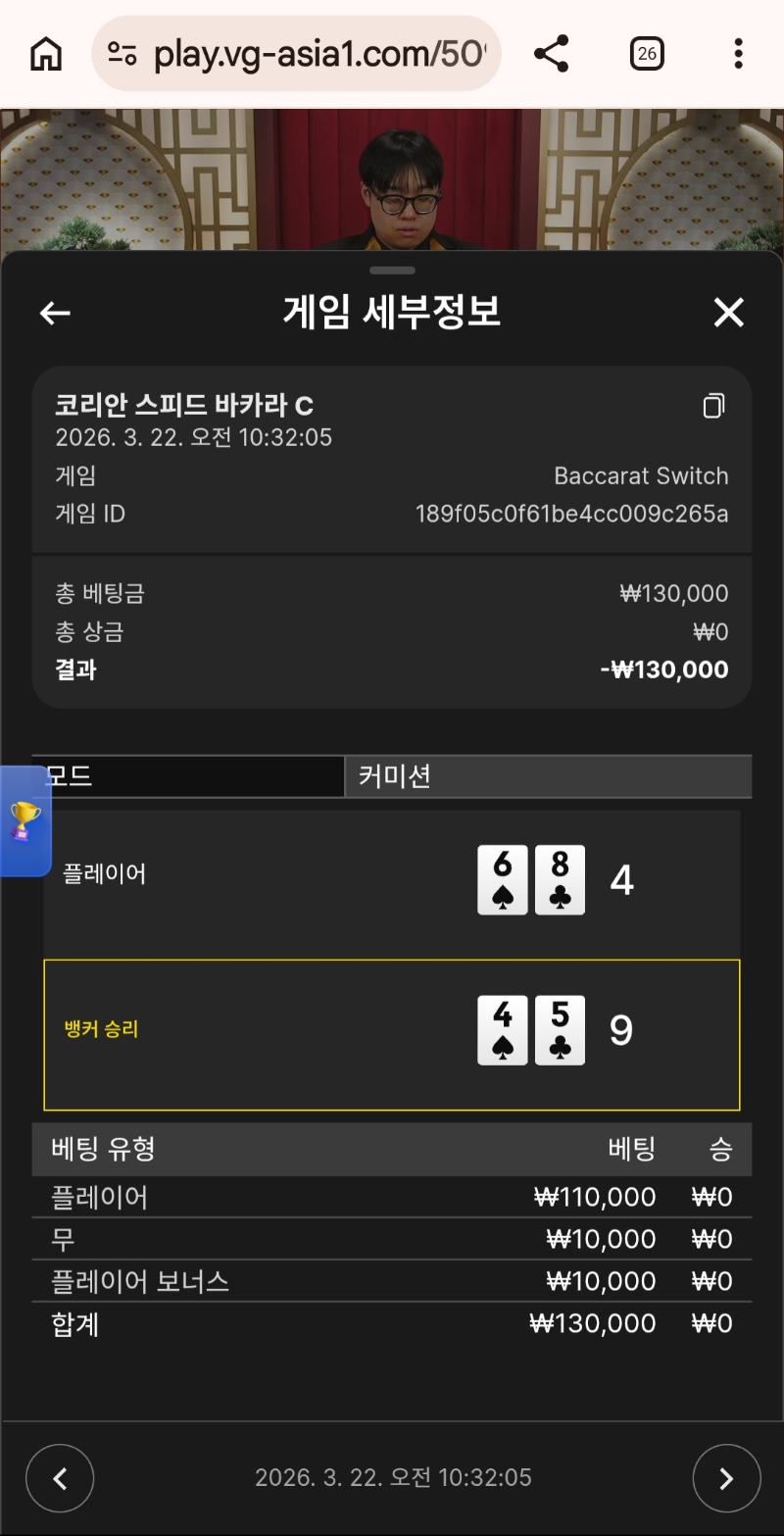
Task: Go to the browser home page
Action: point(46,55)
